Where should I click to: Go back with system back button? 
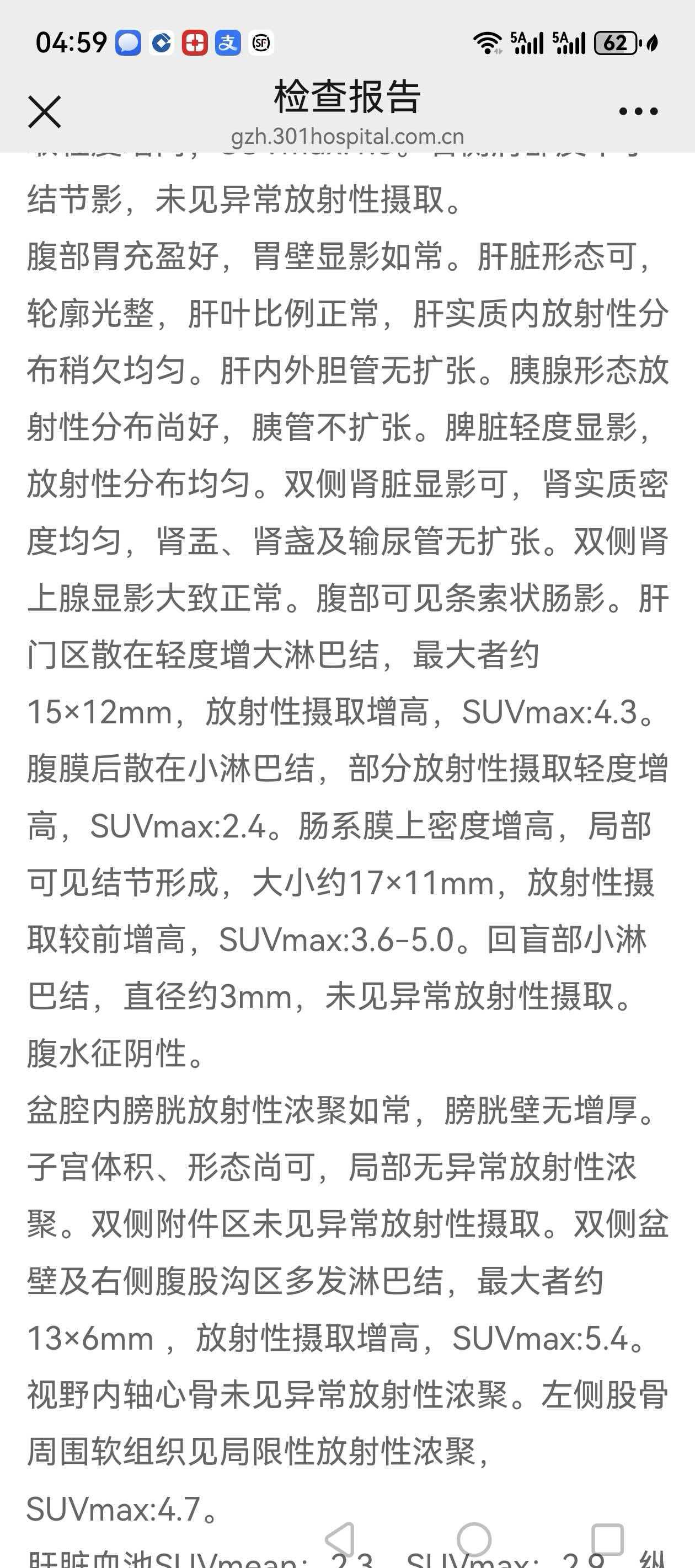(340, 1540)
